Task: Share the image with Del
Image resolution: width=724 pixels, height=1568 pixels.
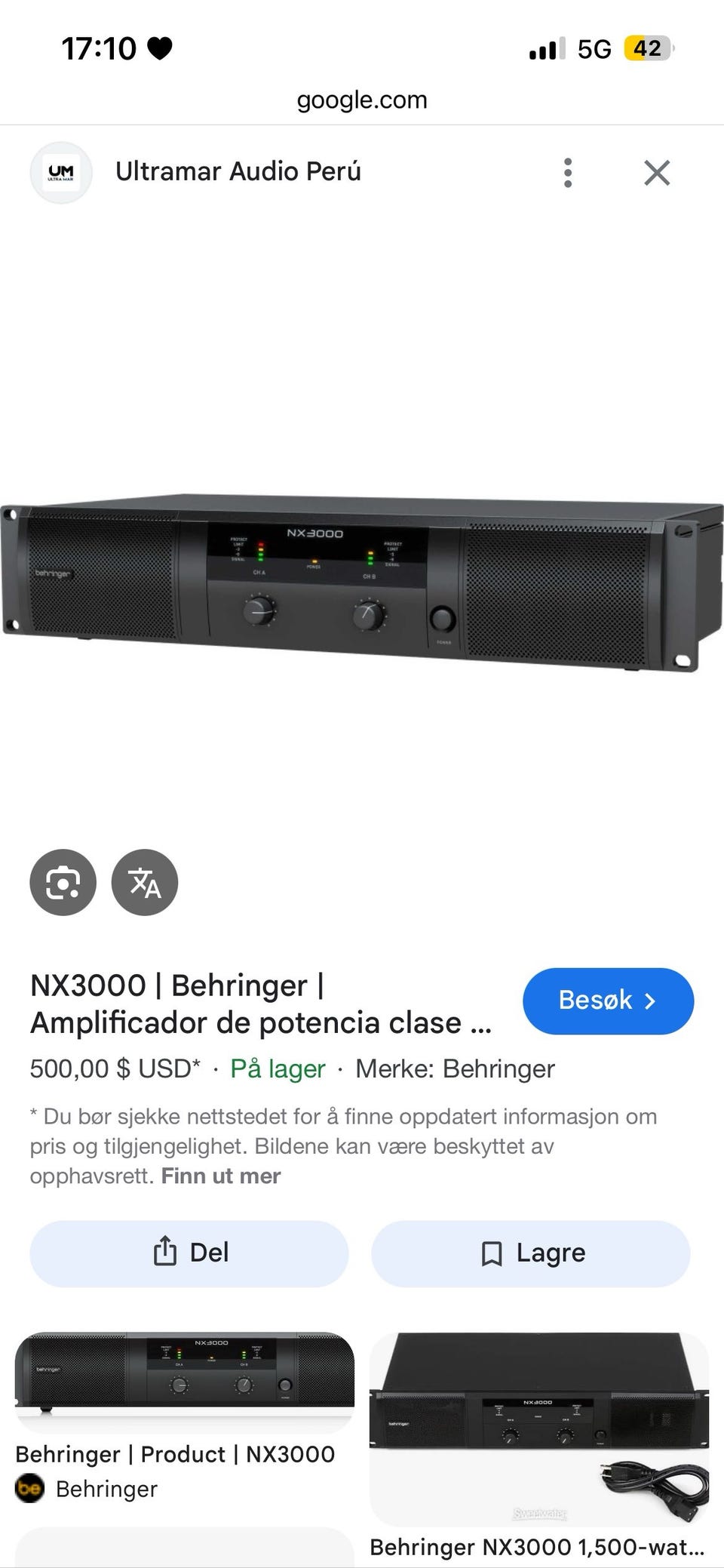Action: click(189, 1253)
